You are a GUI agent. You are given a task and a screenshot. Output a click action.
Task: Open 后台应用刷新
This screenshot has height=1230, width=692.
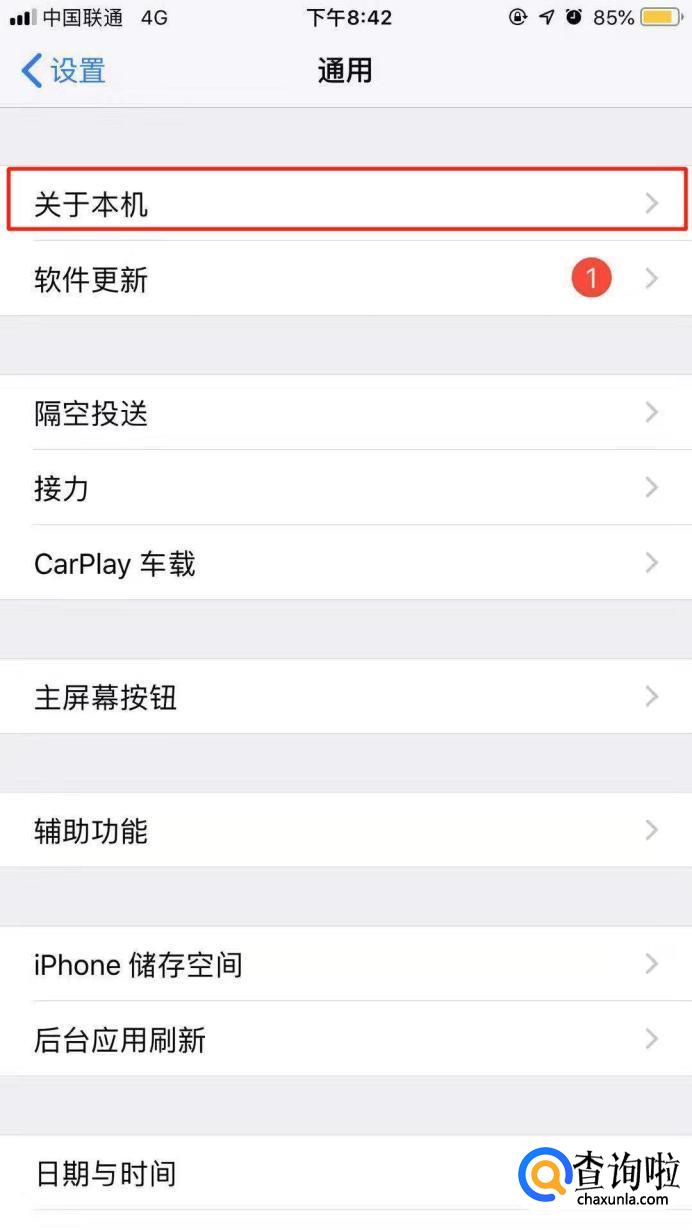[346, 1039]
